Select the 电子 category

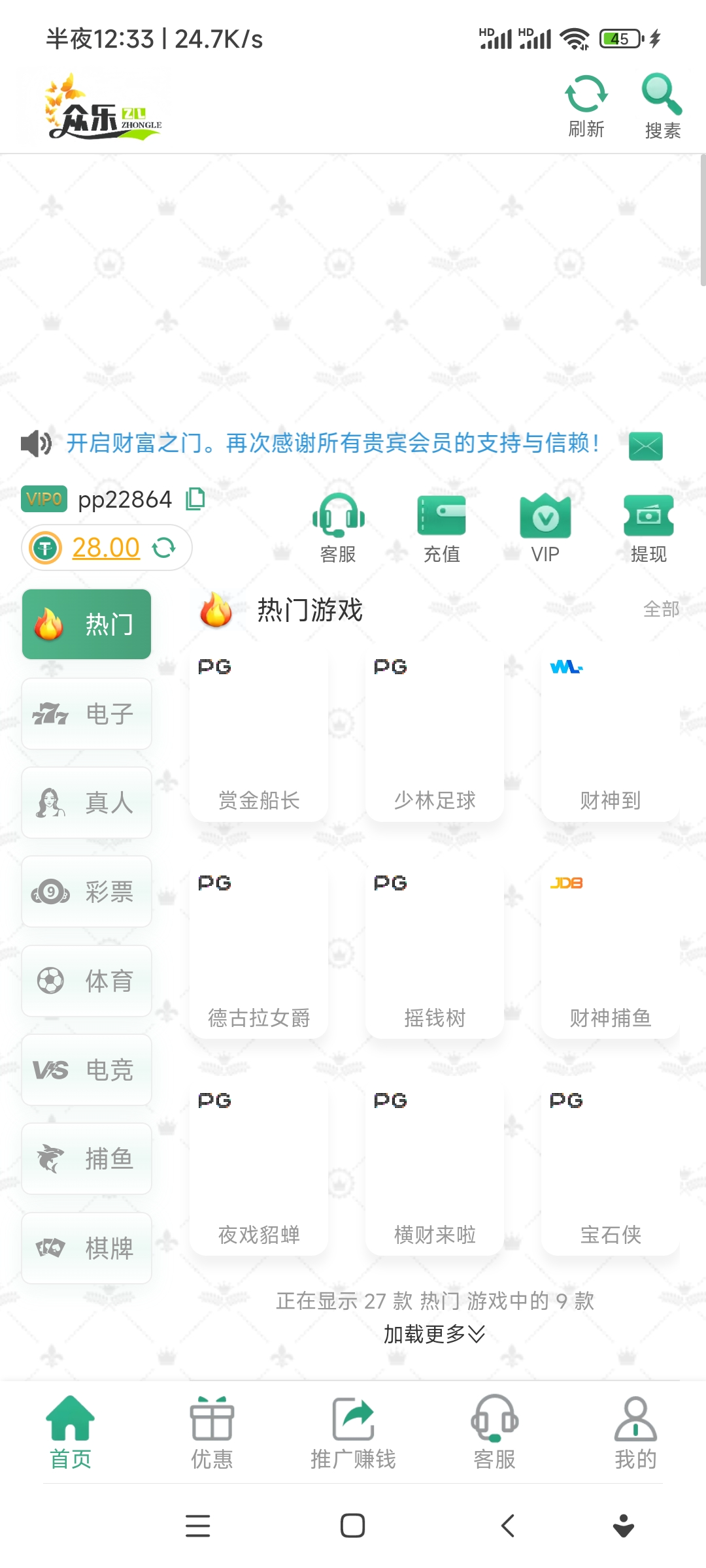(87, 713)
